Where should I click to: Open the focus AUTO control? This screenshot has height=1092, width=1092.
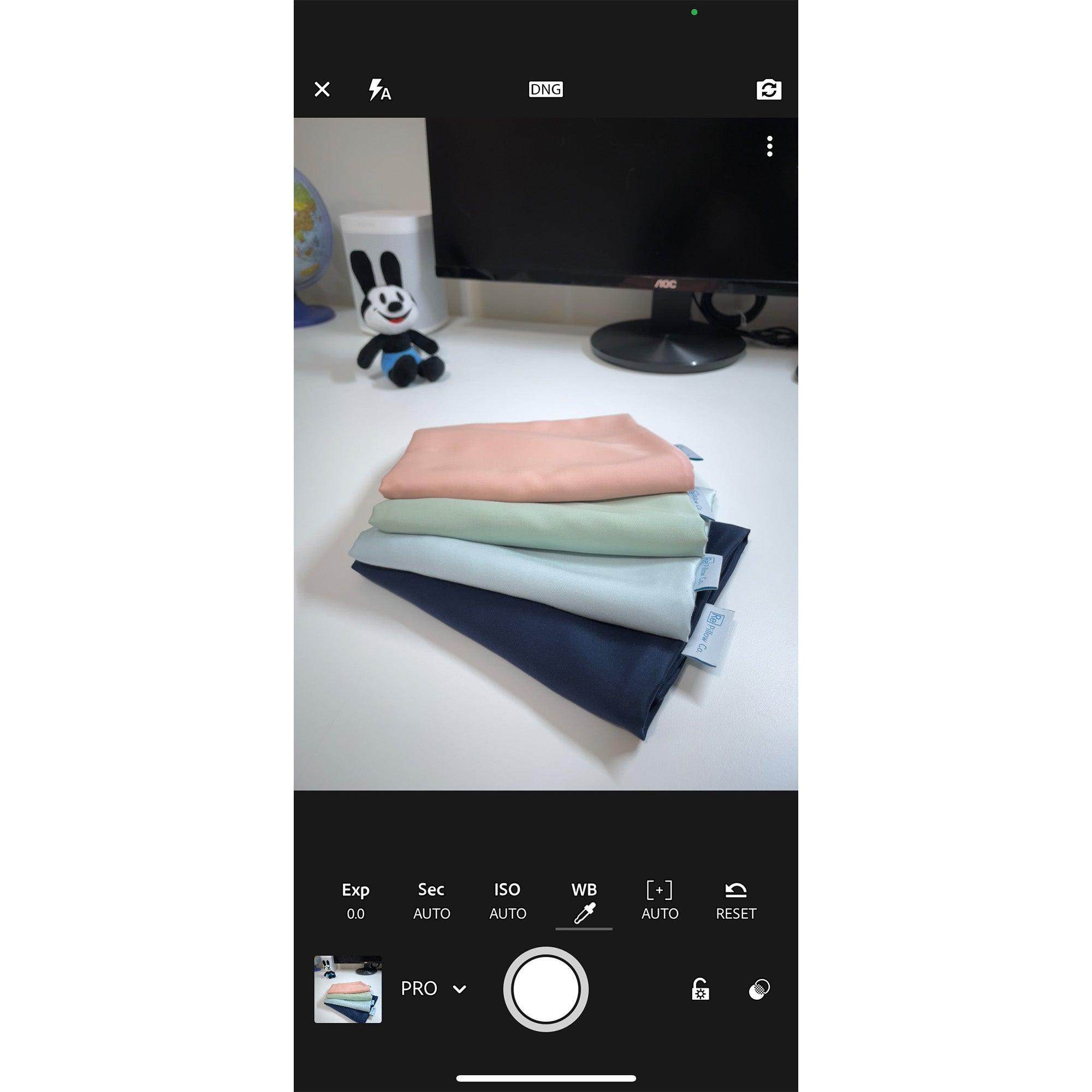click(660, 901)
